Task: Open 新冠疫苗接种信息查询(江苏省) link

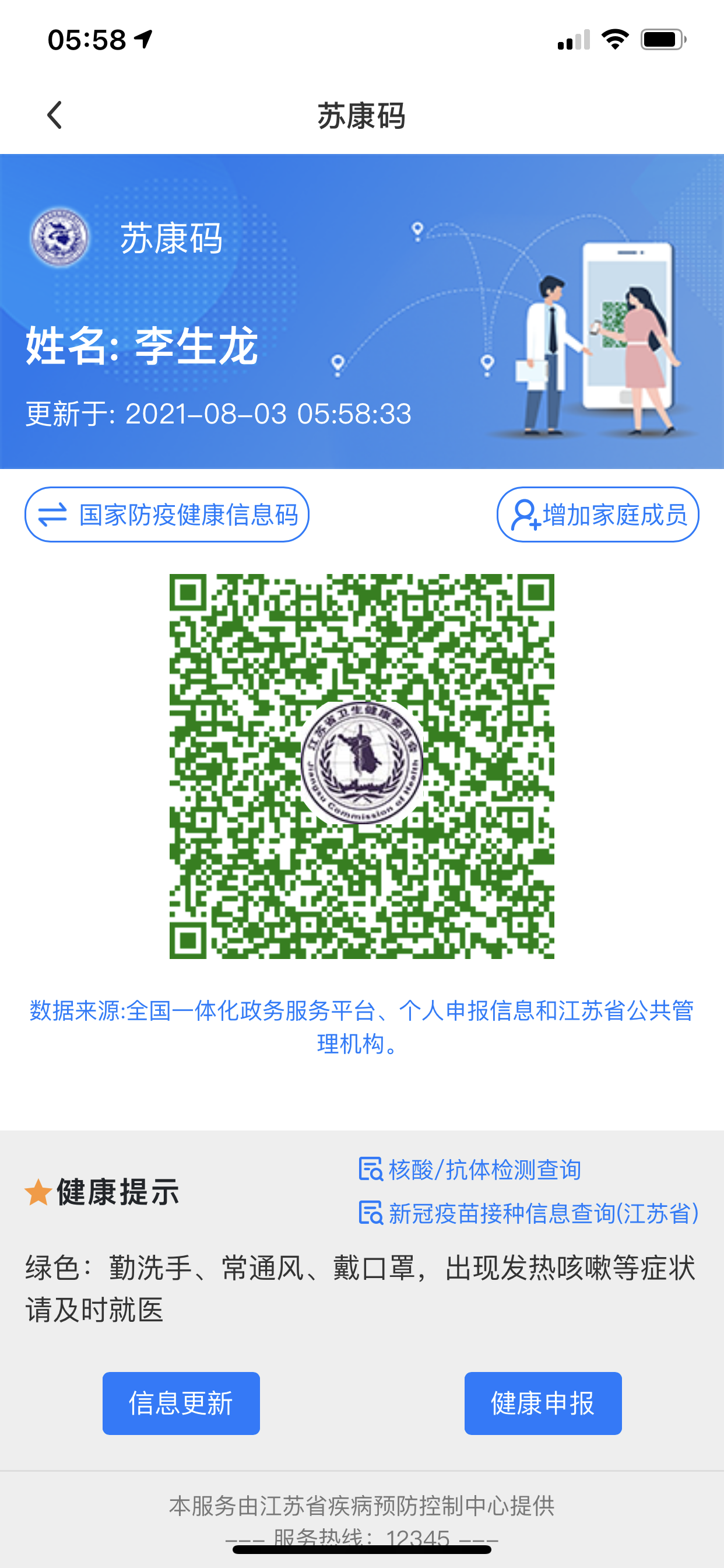Action: [528, 1213]
